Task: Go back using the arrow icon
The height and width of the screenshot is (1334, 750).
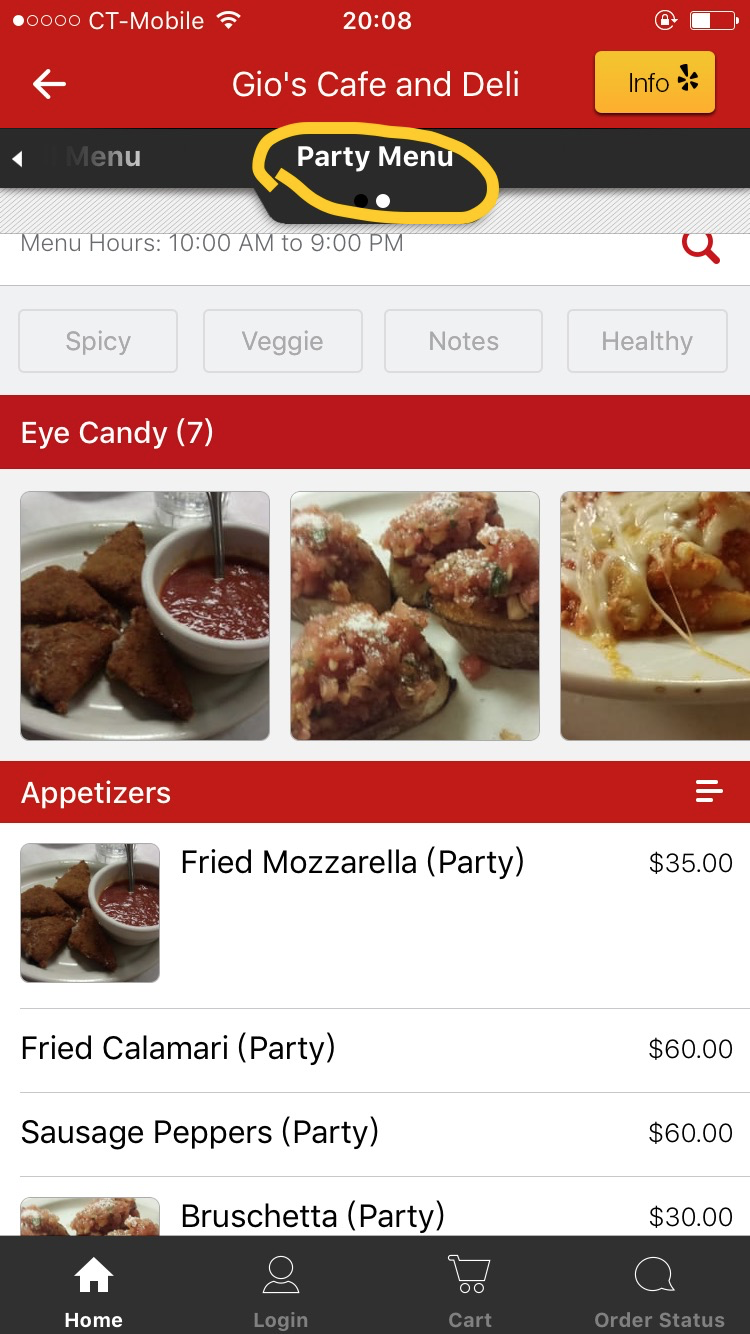Action: tap(49, 84)
